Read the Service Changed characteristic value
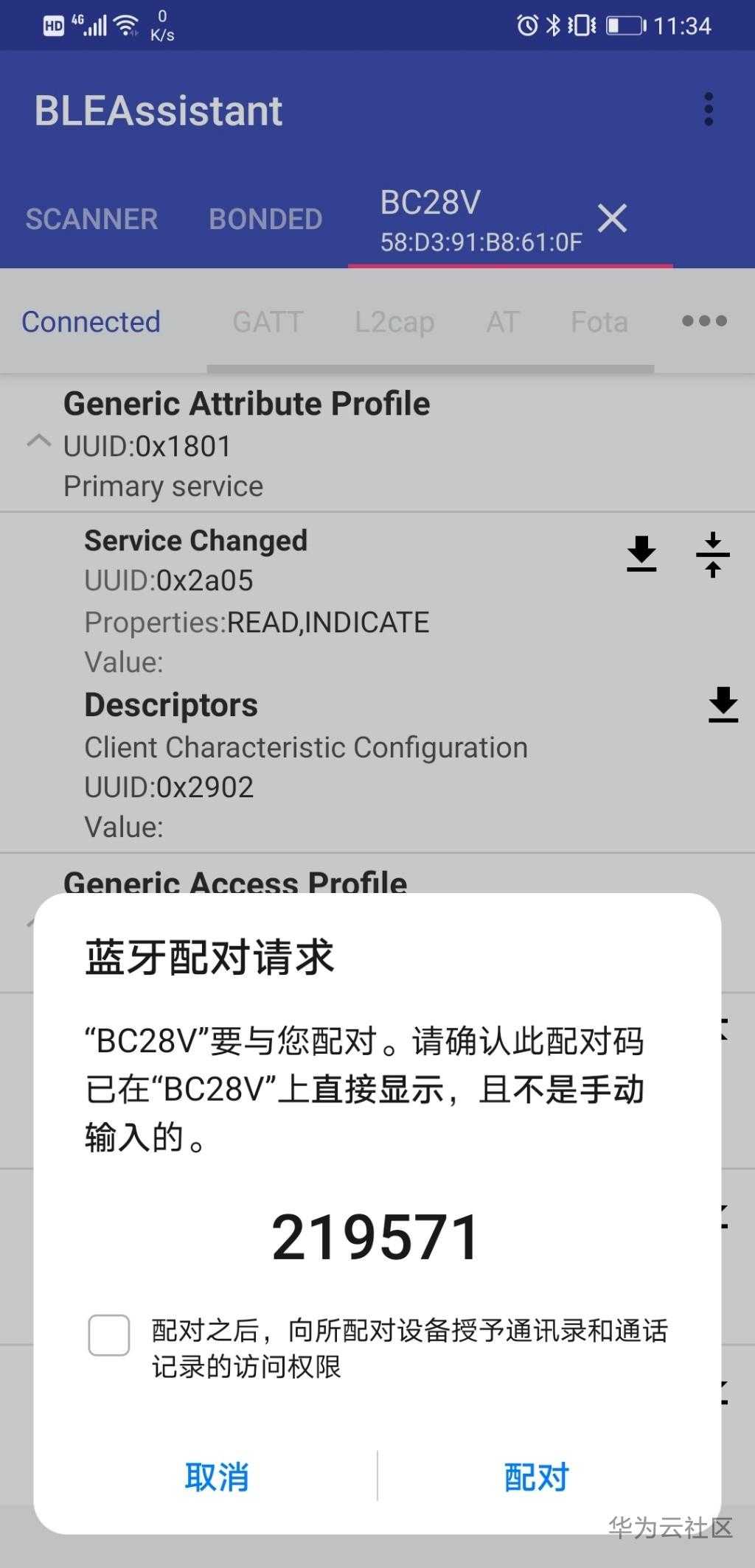 [641, 554]
